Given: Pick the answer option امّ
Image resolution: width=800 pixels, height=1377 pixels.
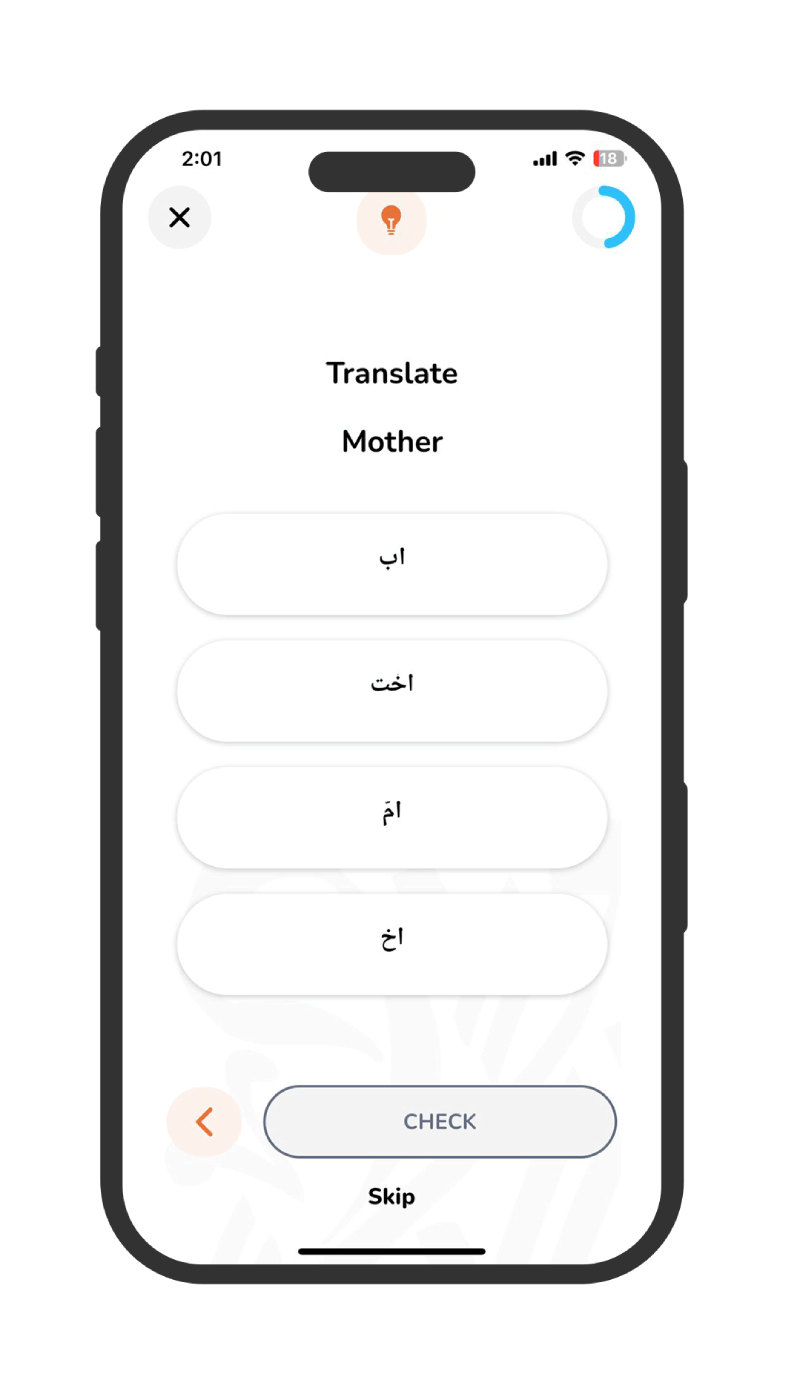Looking at the screenshot, I should click(392, 817).
